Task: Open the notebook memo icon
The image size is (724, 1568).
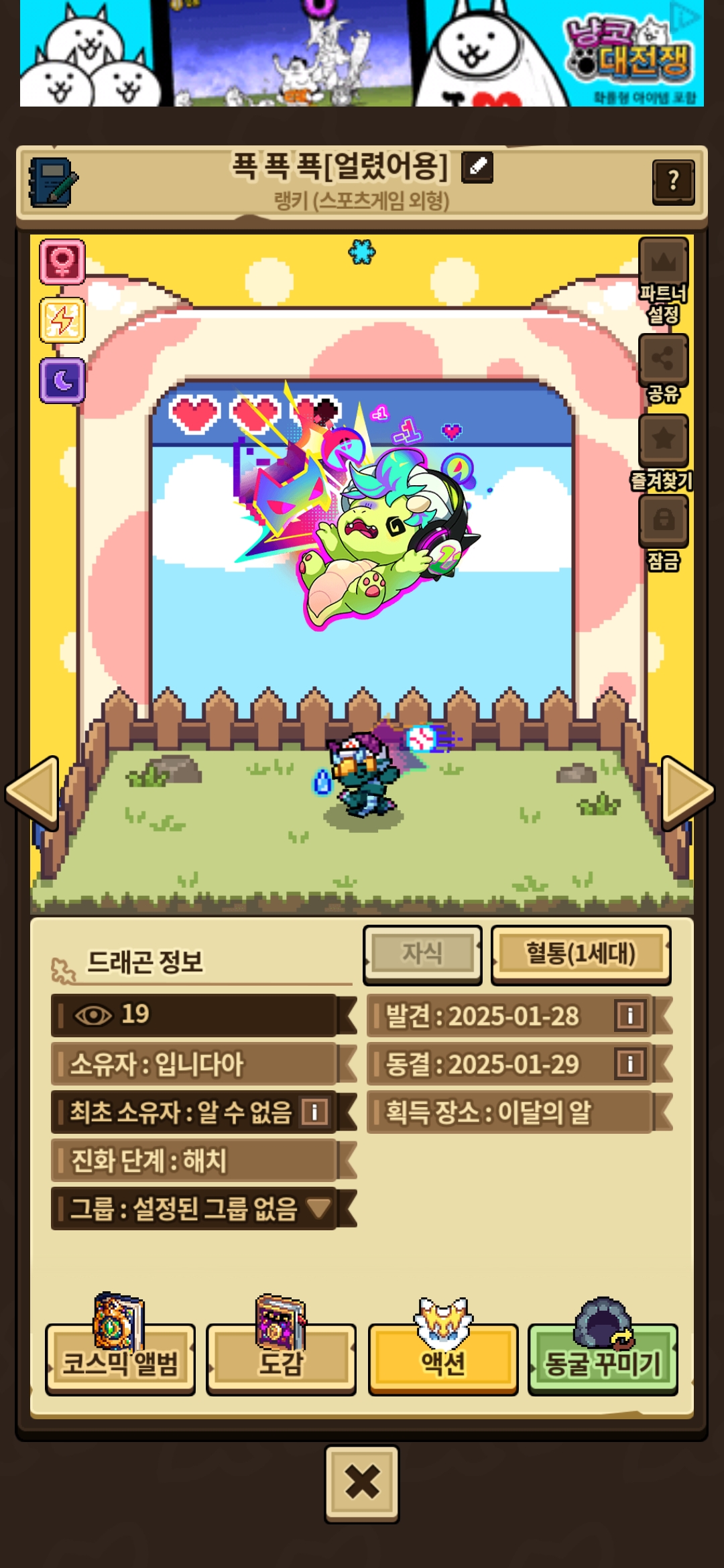Action: (53, 182)
